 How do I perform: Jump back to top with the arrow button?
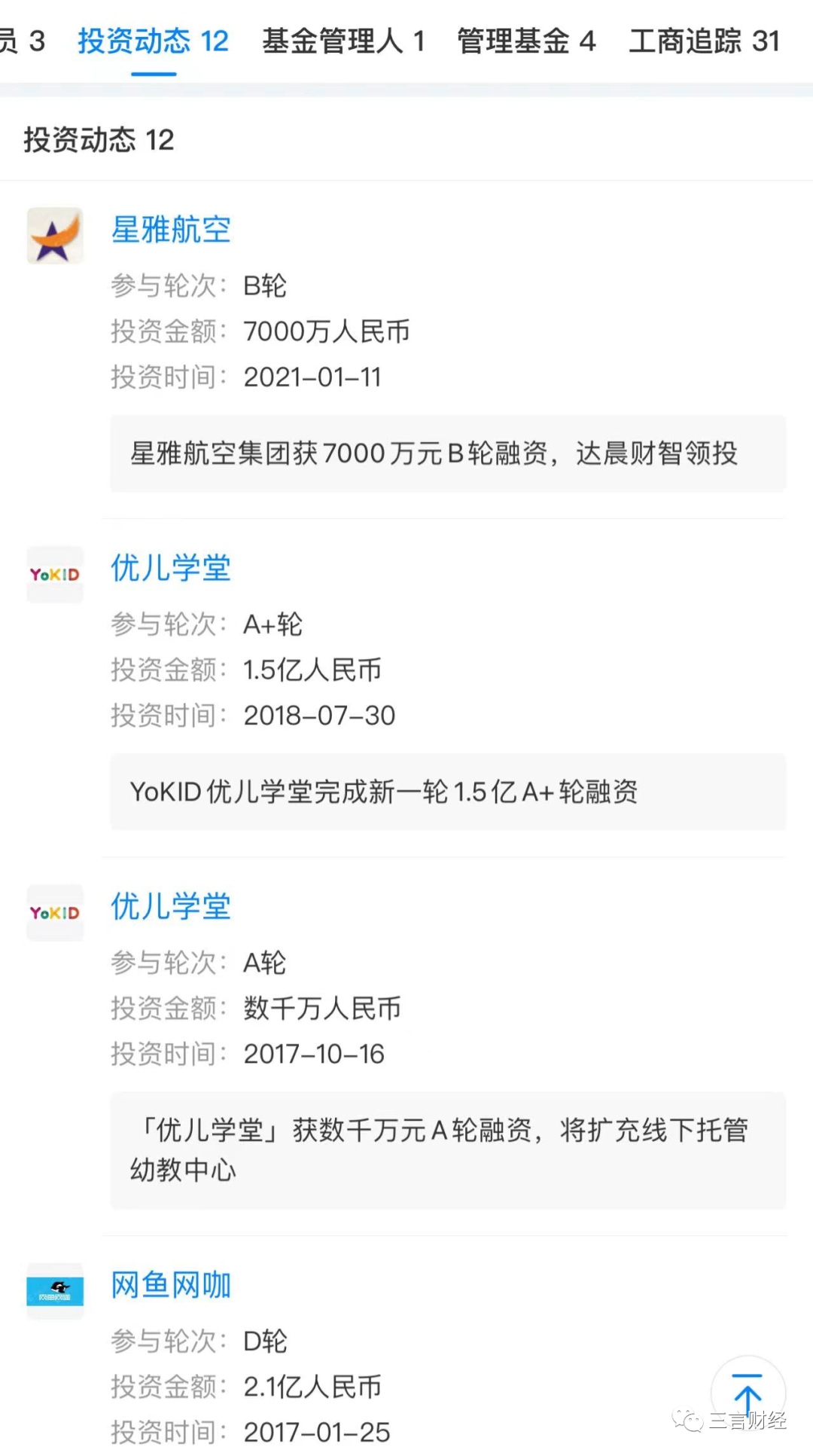click(x=748, y=1392)
